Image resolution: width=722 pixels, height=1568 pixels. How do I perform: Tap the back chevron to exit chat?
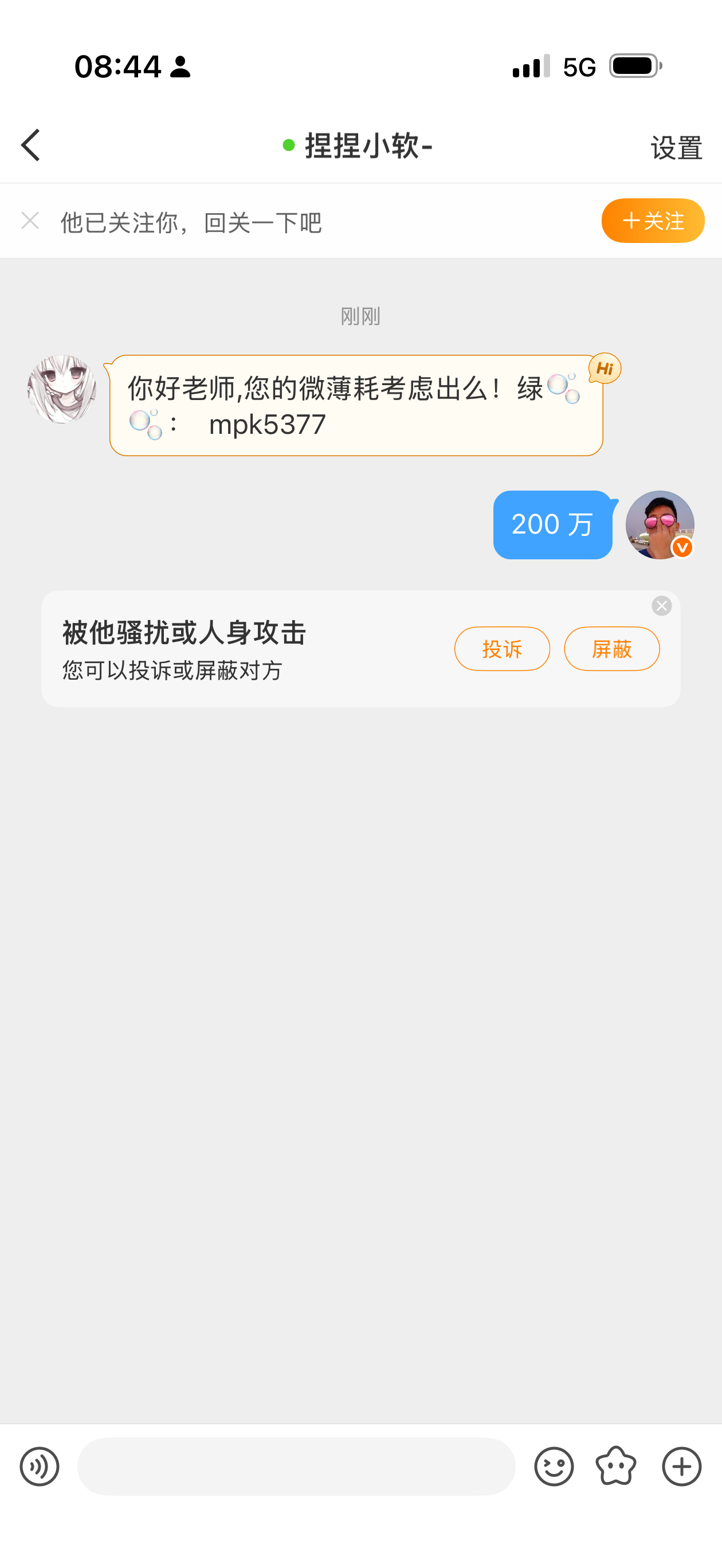coord(30,146)
